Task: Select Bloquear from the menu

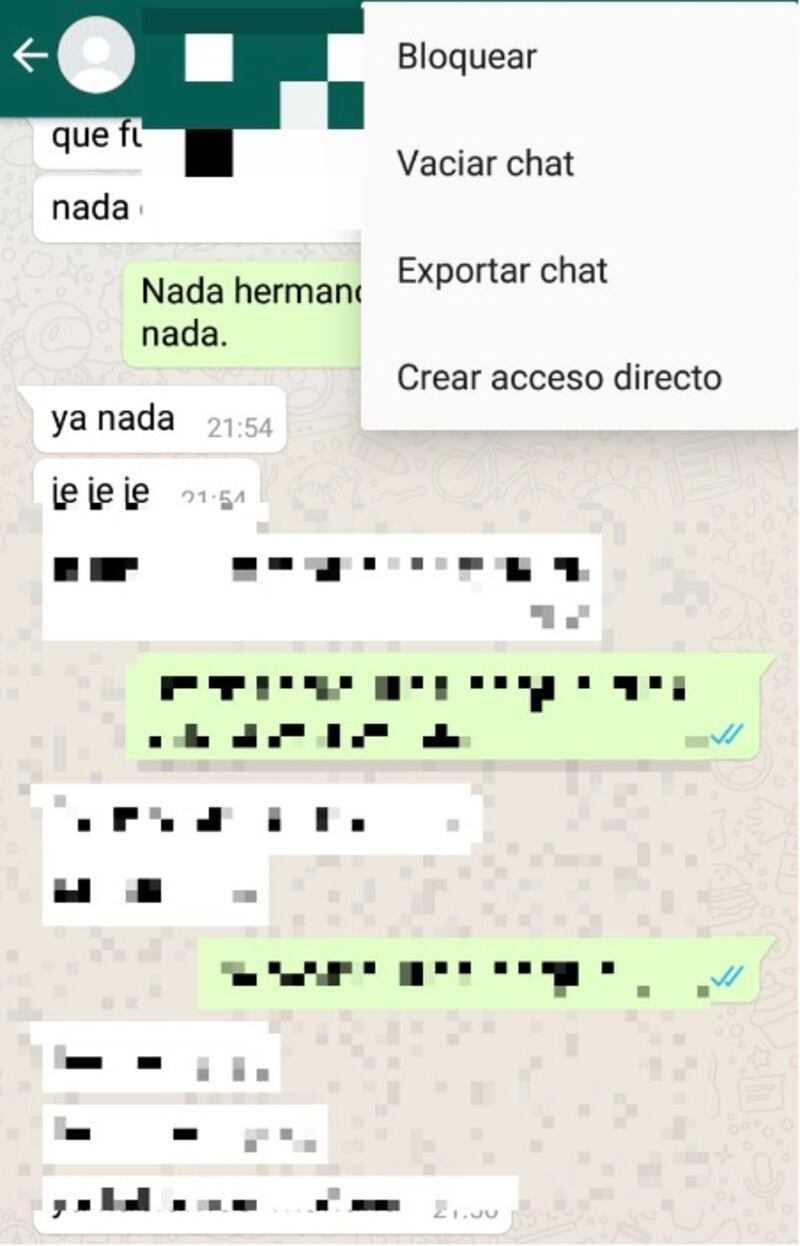Action: [x=467, y=57]
